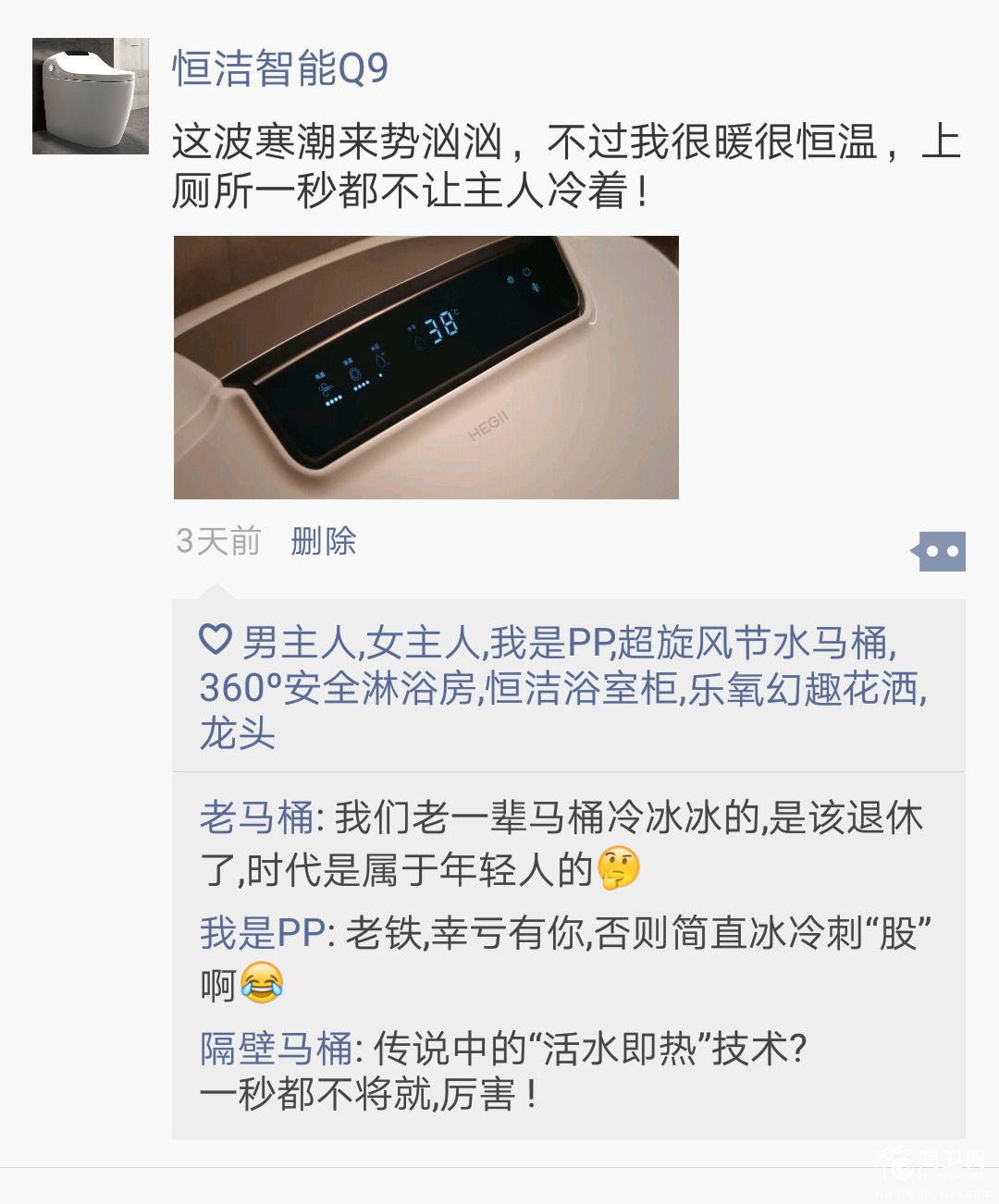999x1204 pixels.
Task: Open liker 女主人's profile
Action: 424,643
